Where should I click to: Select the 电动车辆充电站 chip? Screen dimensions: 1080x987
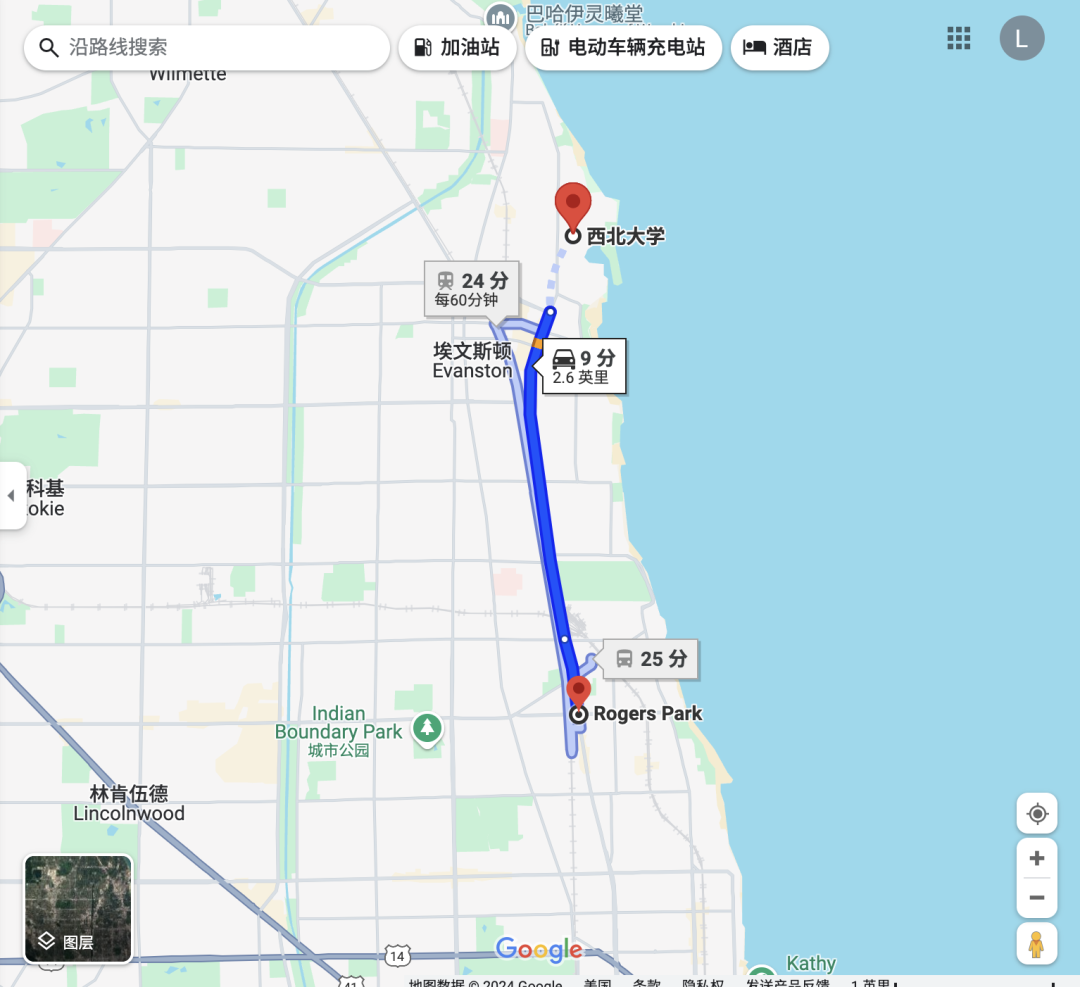click(623, 47)
